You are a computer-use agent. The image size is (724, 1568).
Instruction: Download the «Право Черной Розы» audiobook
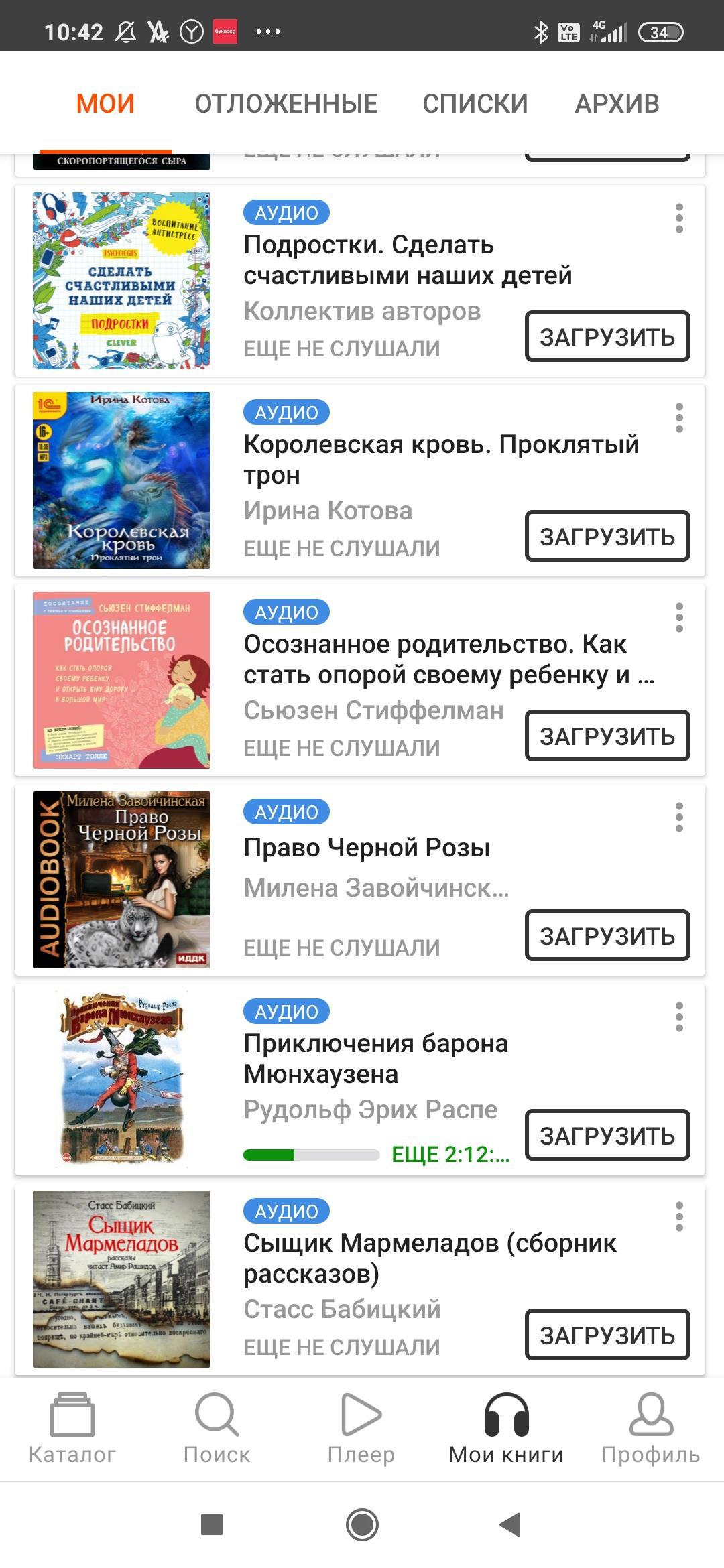pyautogui.click(x=607, y=935)
